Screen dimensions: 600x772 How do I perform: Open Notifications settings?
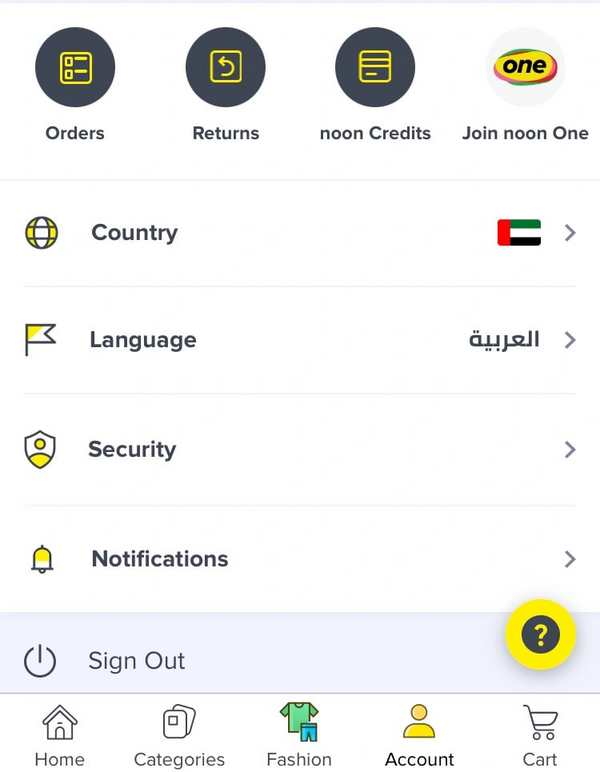[300, 559]
